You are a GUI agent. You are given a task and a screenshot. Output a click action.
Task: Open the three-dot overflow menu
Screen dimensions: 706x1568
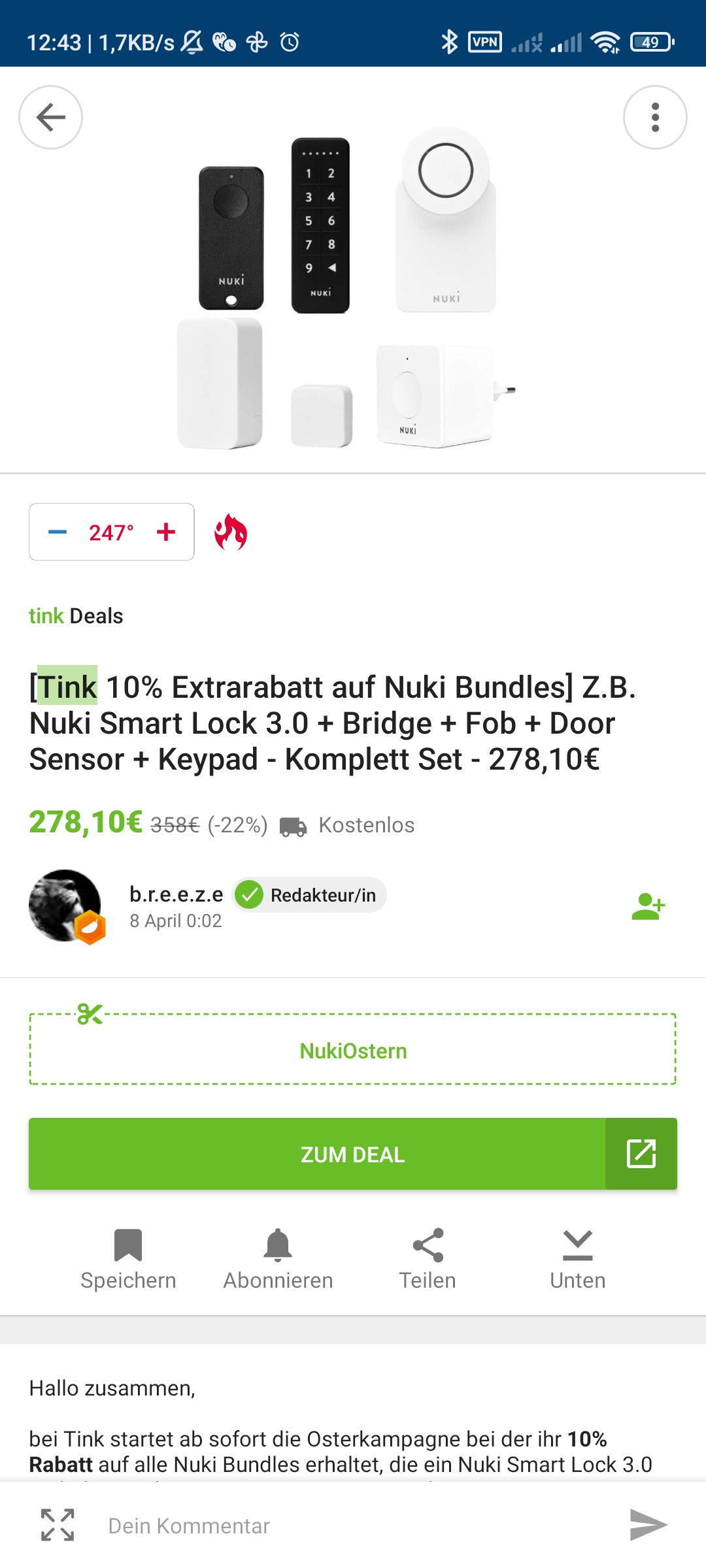coord(655,118)
